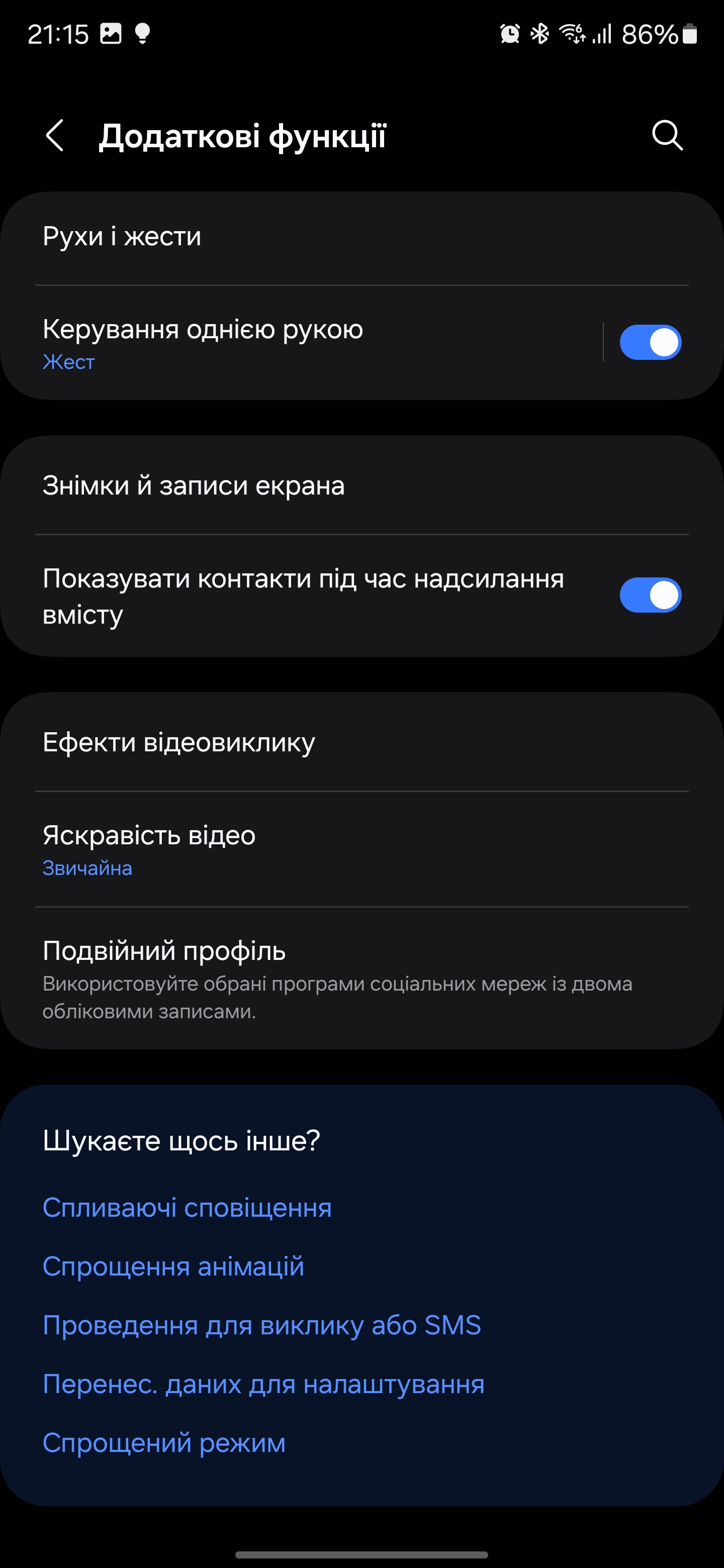Open Проведення для виклику або SMS link
The height and width of the screenshot is (1568, 724).
tap(262, 1326)
